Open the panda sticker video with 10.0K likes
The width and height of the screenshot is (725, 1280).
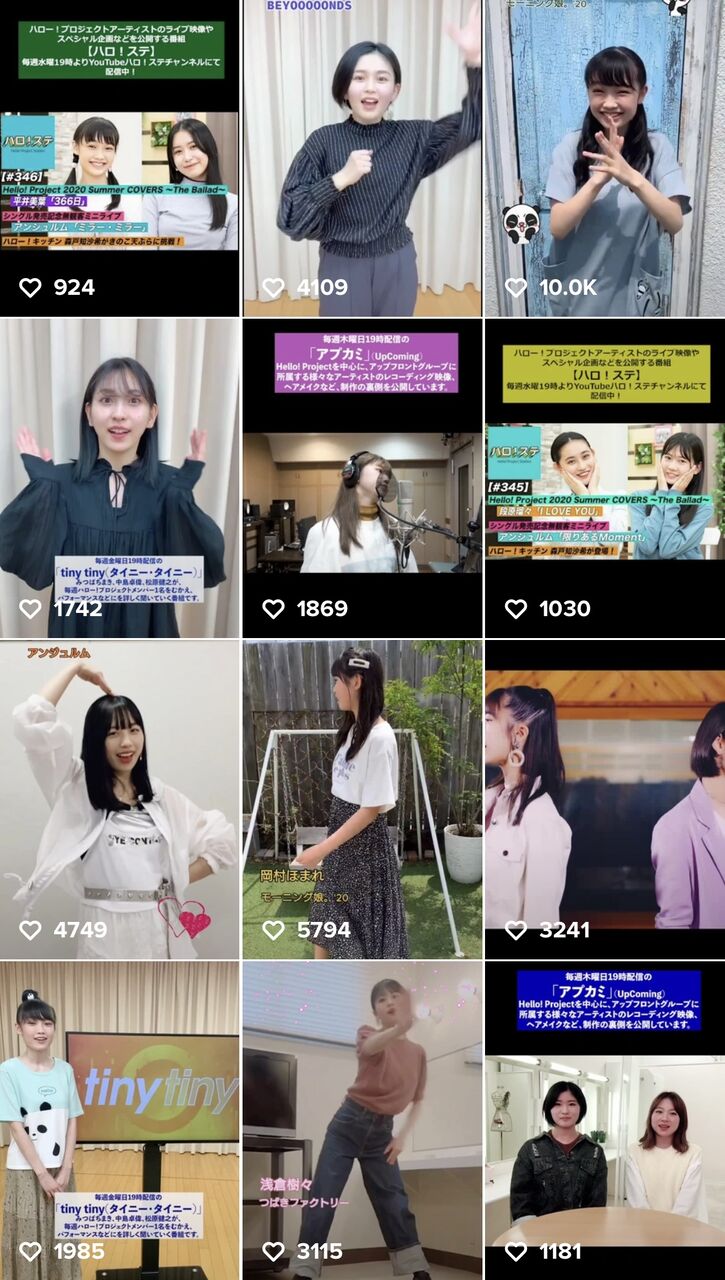(604, 160)
